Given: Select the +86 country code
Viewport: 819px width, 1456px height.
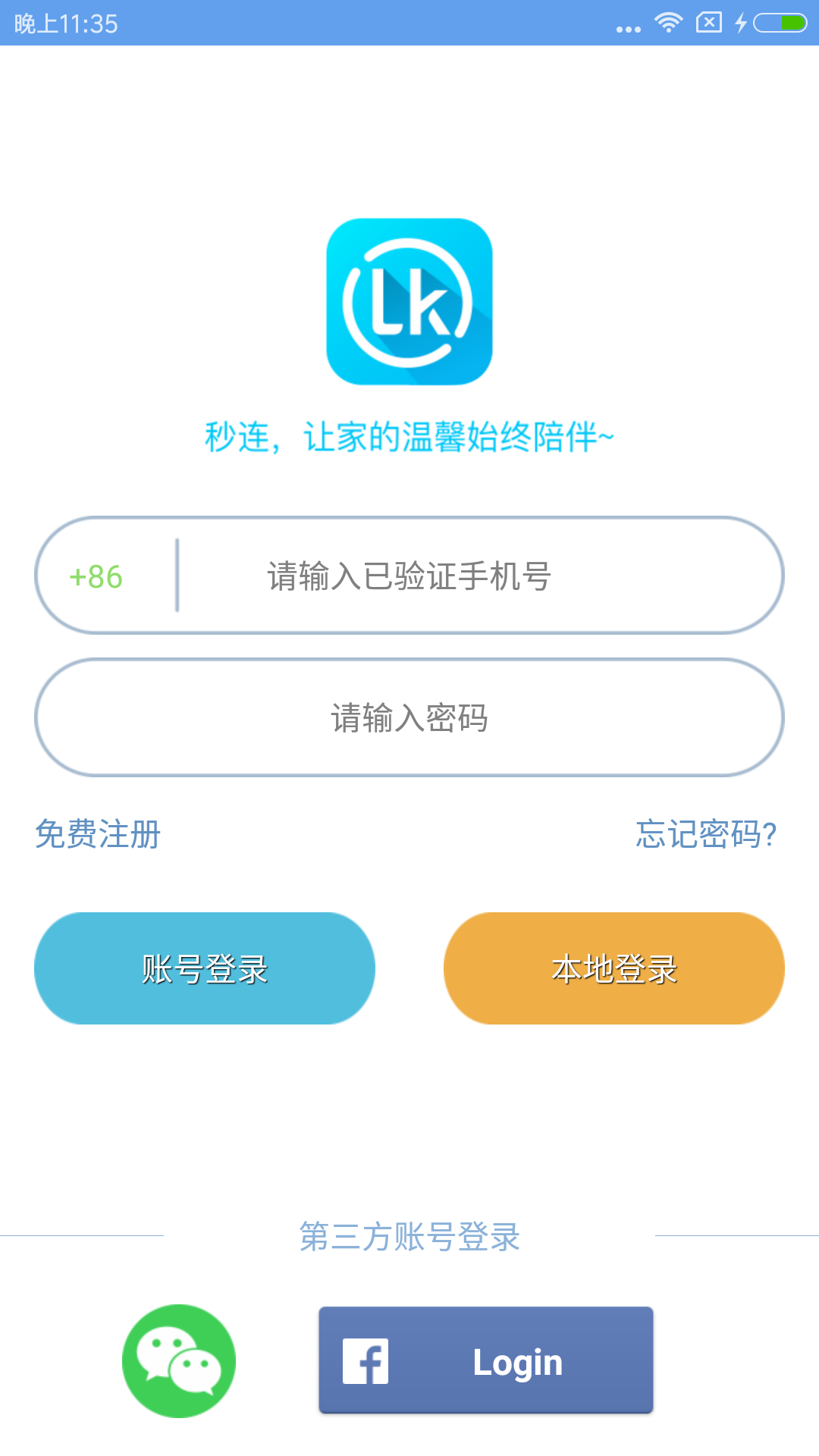Looking at the screenshot, I should pos(96,576).
